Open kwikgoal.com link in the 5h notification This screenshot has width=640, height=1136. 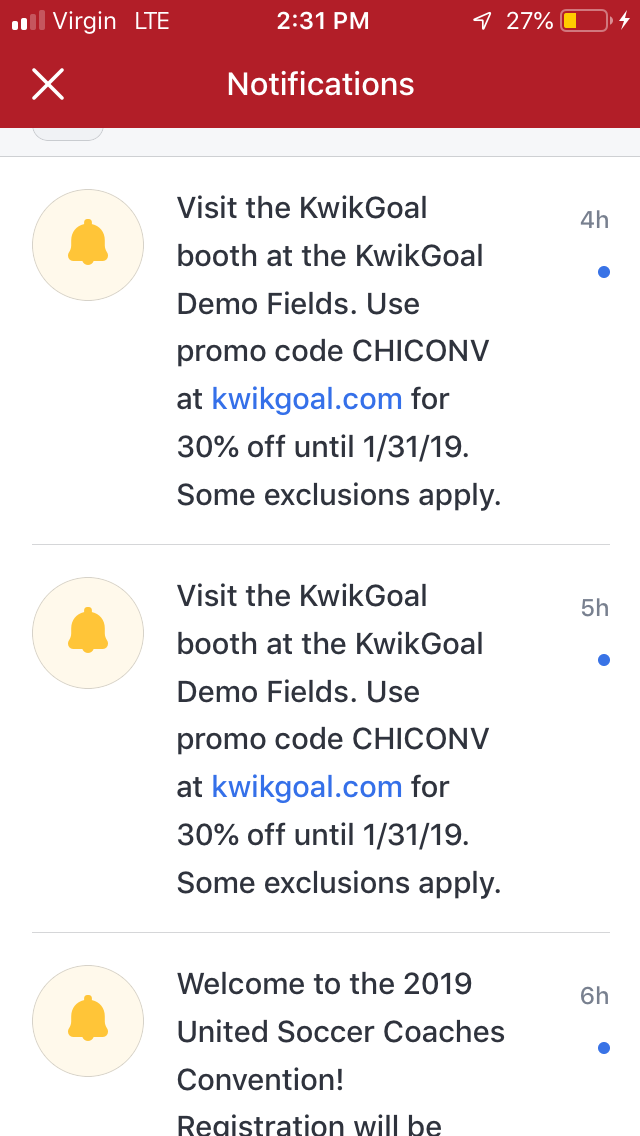coord(307,787)
